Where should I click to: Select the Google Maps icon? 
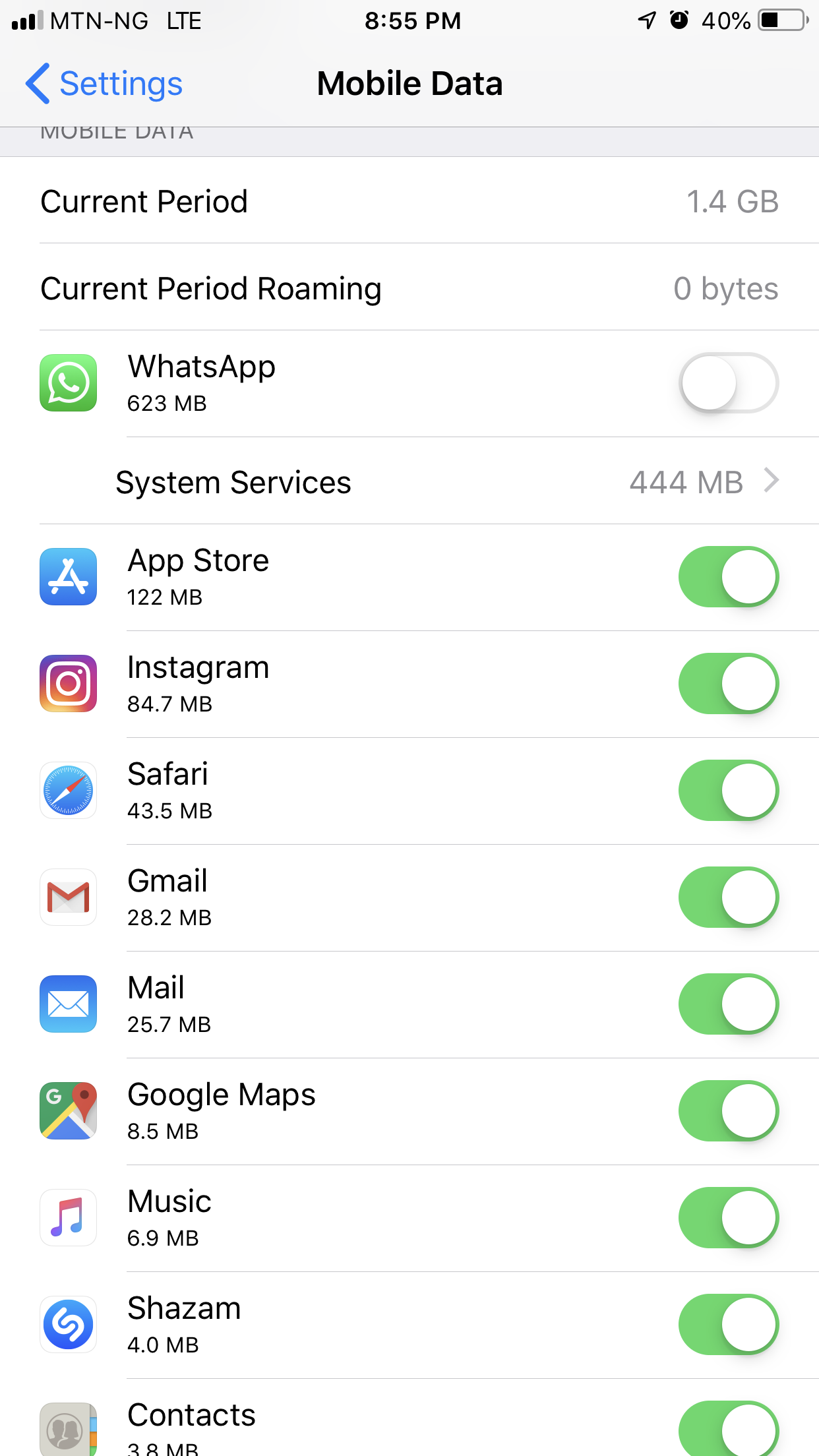[68, 1110]
